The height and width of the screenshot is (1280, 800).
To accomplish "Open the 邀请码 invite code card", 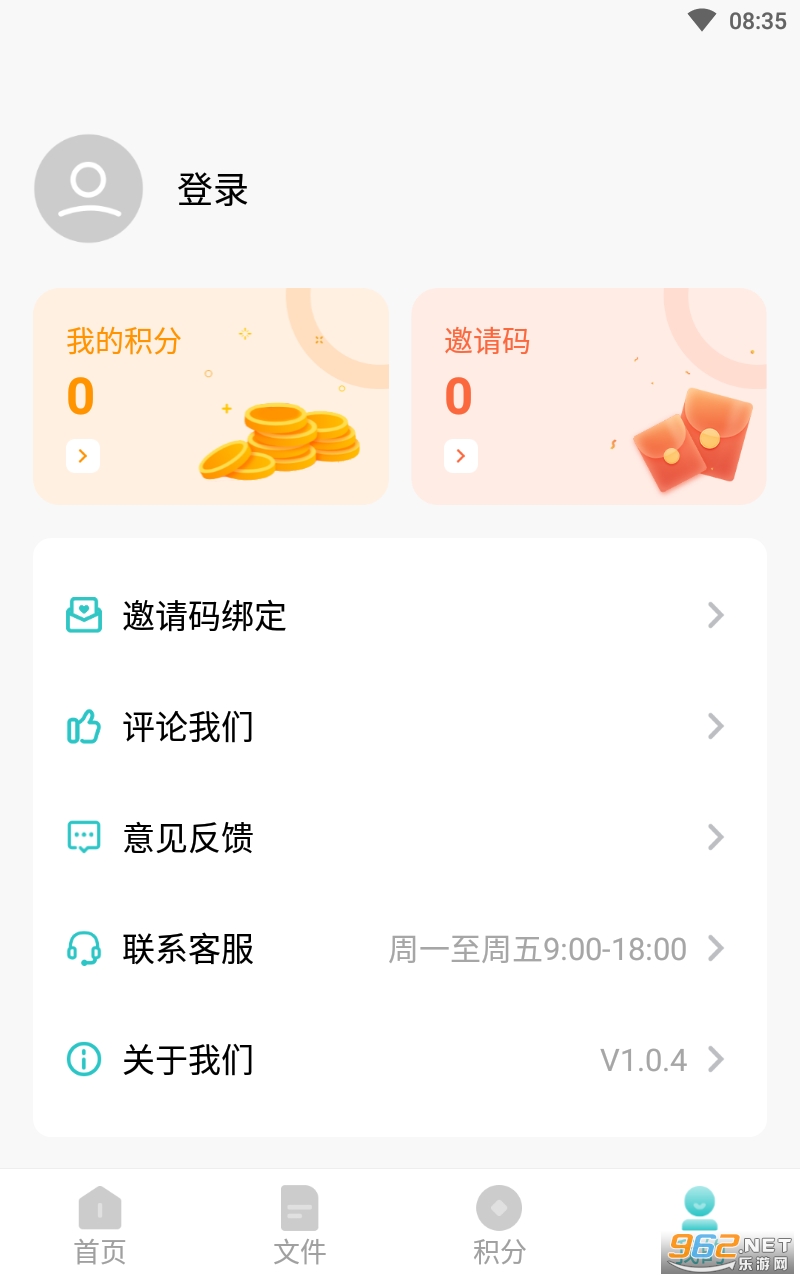I will (x=588, y=396).
